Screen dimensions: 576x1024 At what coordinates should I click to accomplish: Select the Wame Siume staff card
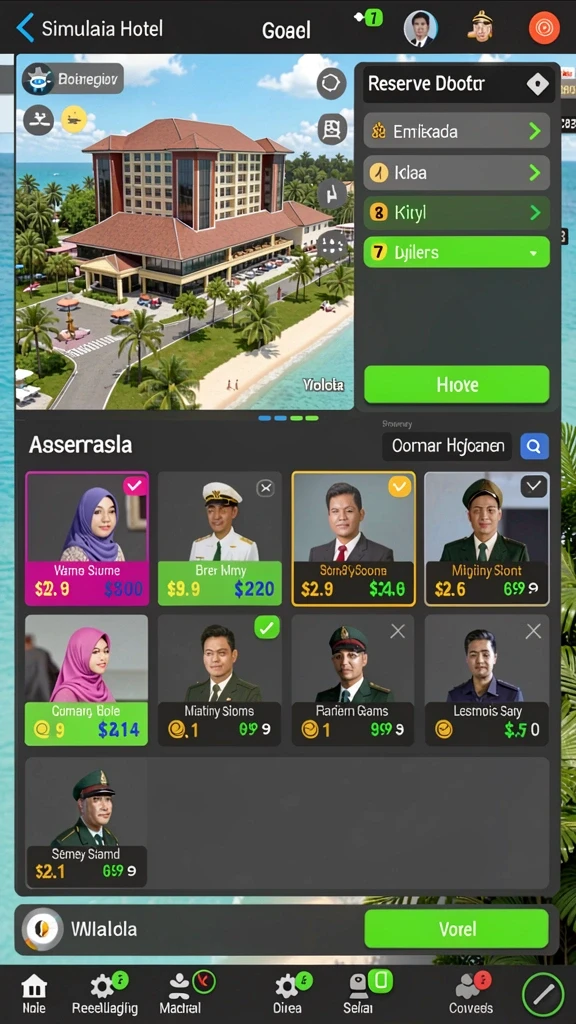coord(87,539)
